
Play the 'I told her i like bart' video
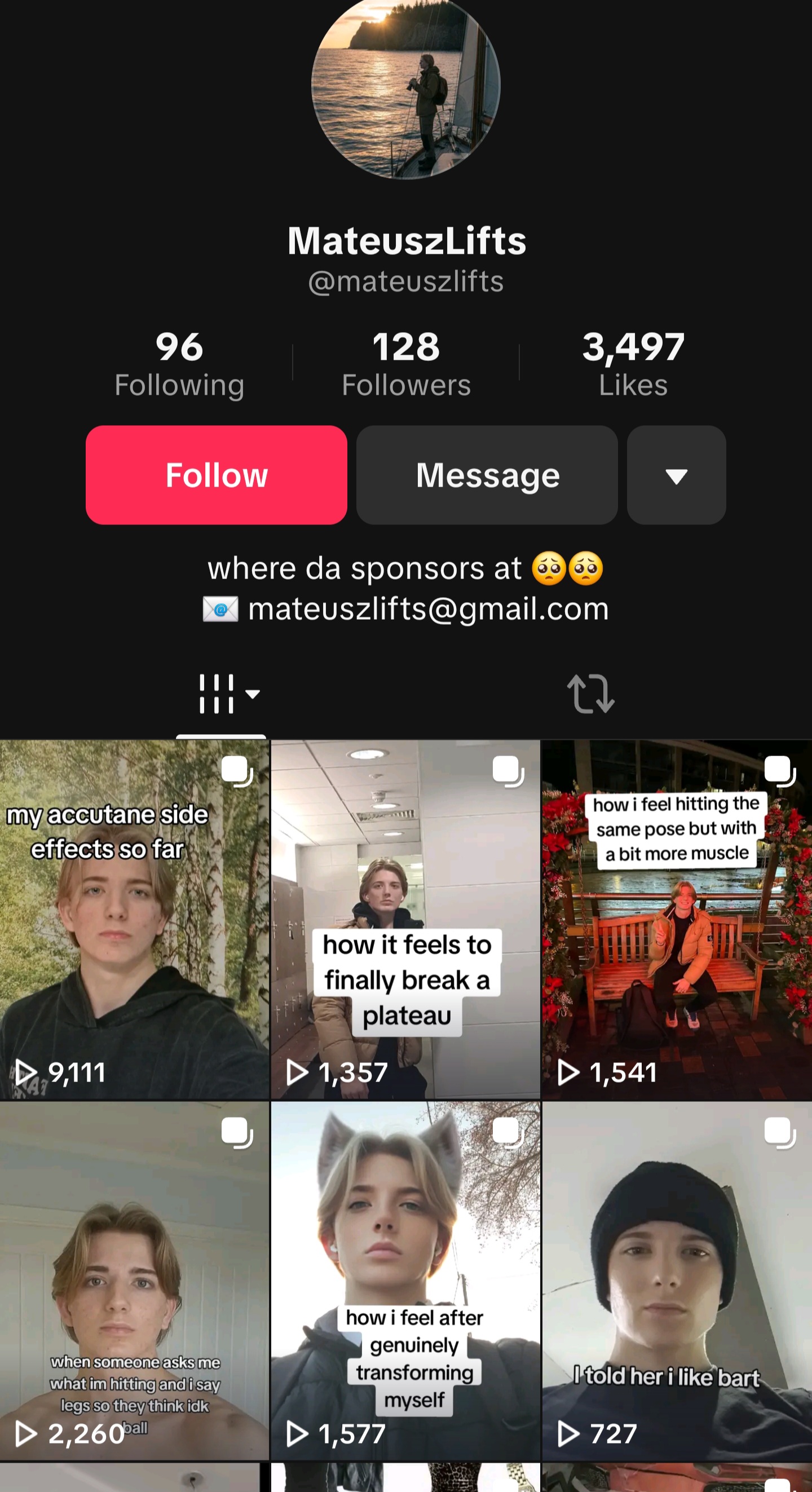[x=677, y=1280]
